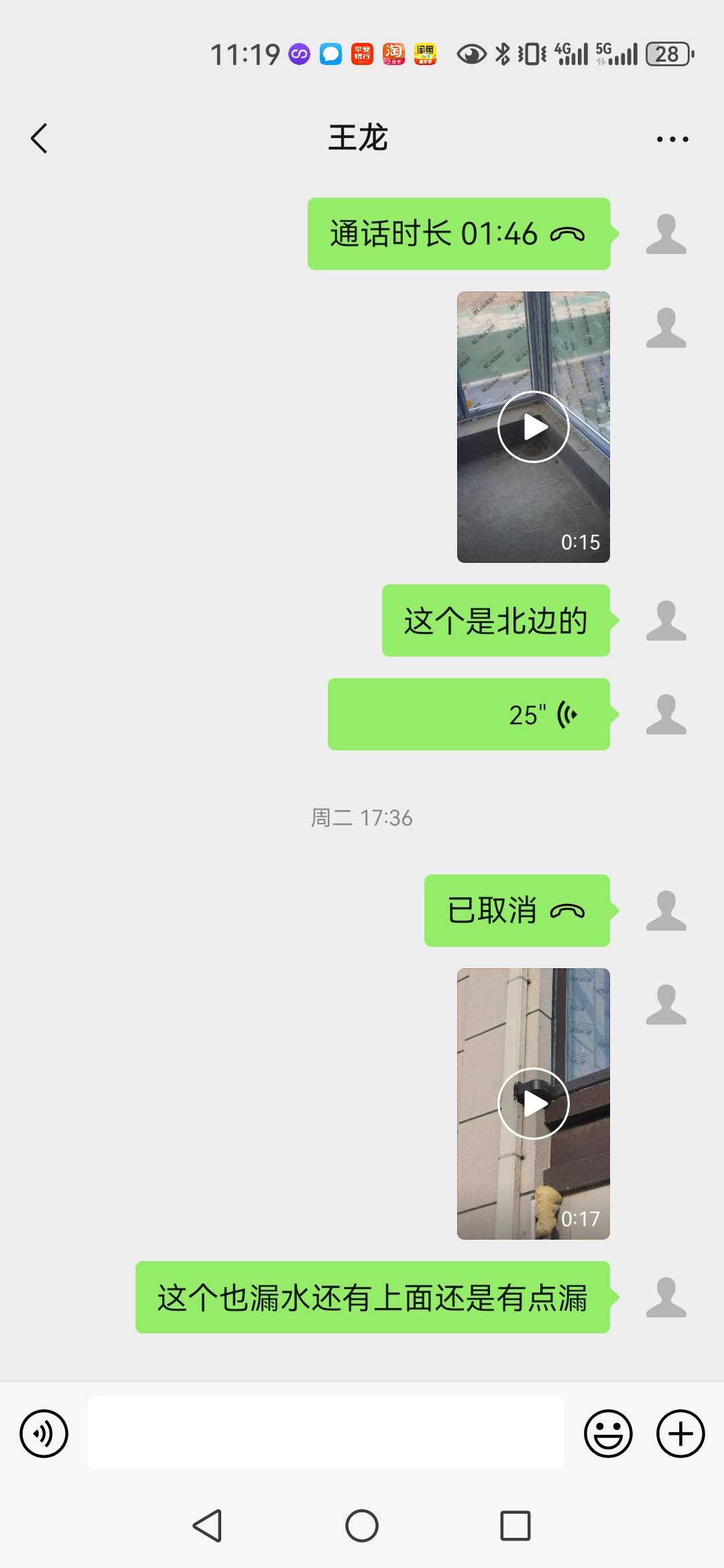The height and width of the screenshot is (1568, 724).
Task: Open the recent apps overview
Action: (x=516, y=1526)
